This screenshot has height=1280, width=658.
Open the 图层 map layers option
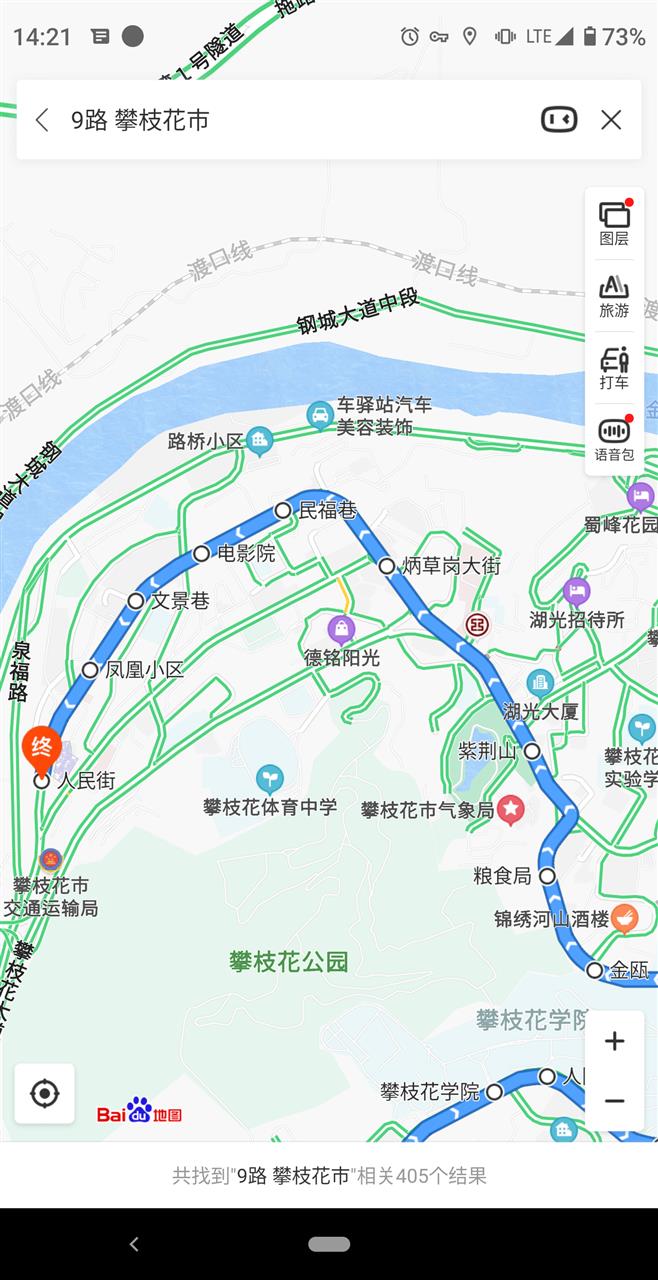coord(614,224)
